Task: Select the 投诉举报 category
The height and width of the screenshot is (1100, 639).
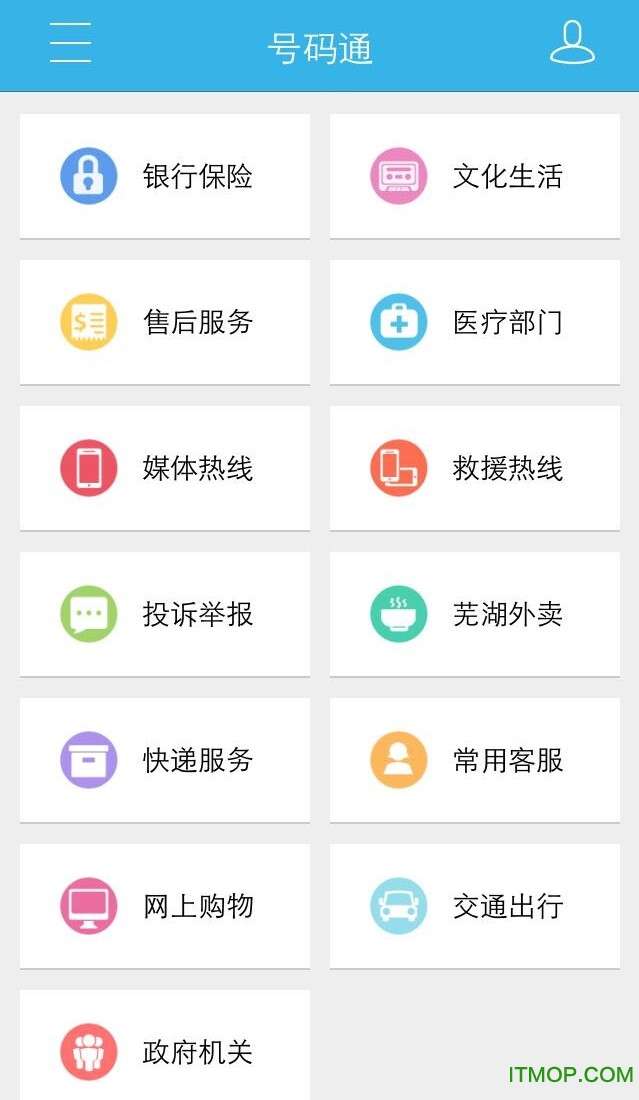Action: [x=165, y=614]
